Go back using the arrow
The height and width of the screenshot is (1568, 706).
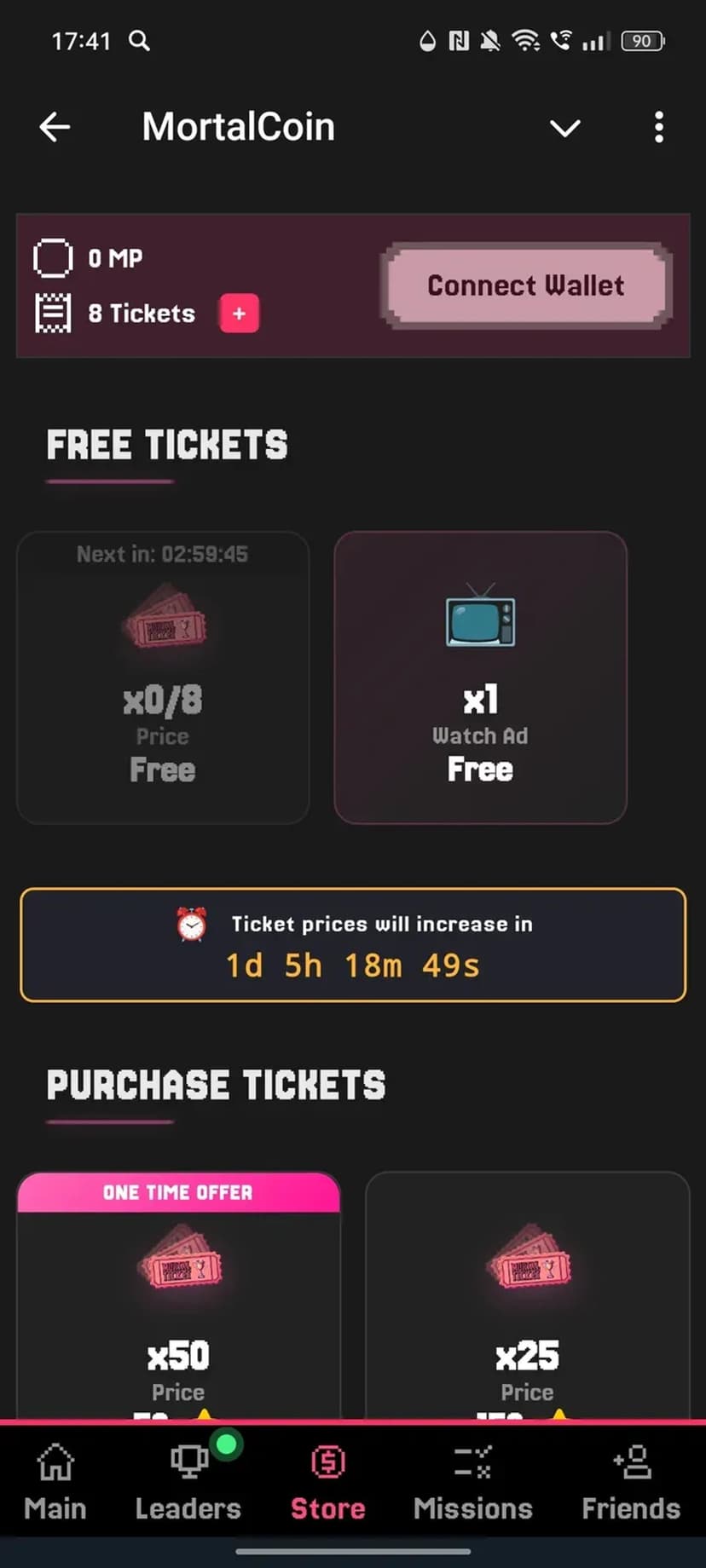[x=55, y=128]
